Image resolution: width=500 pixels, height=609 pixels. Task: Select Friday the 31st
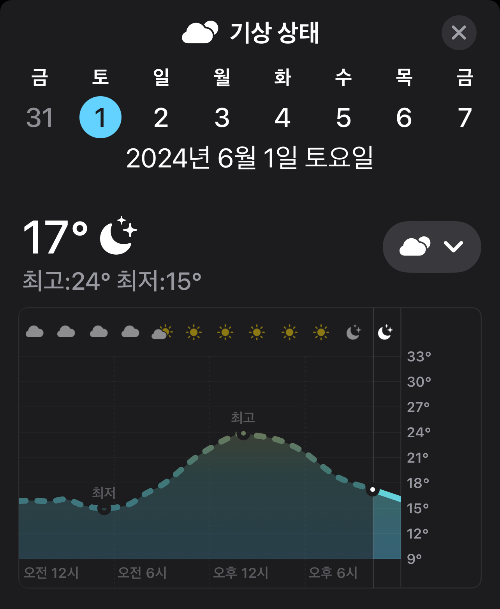(x=40, y=117)
